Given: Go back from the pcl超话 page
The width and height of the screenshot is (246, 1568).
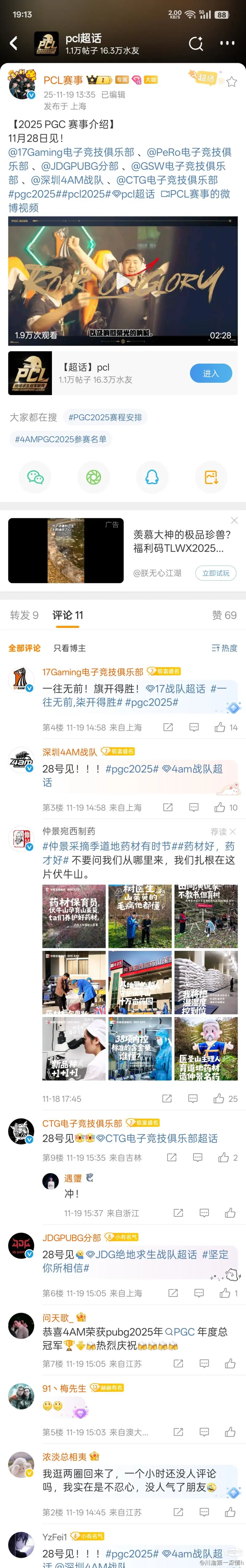Looking at the screenshot, I should tap(14, 43).
